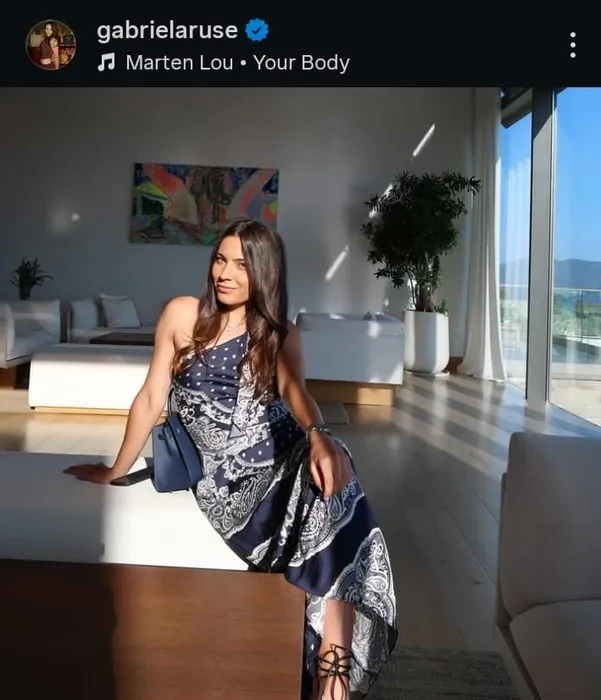601x700 pixels.
Task: Open gabrielaruse's profile picture
Action: point(50,45)
